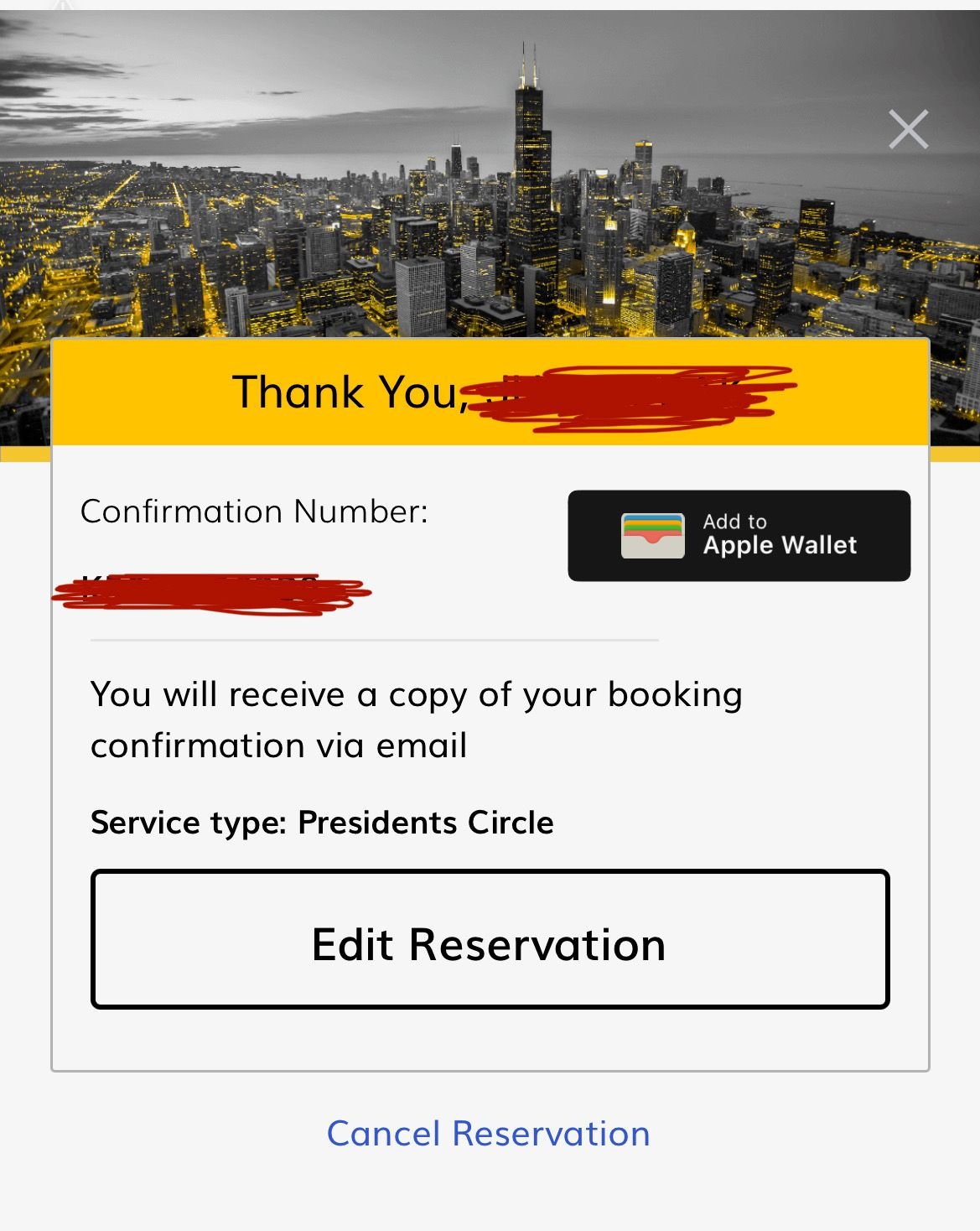Open the Cancel Reservation link
This screenshot has width=980, height=1231.
click(x=488, y=1134)
